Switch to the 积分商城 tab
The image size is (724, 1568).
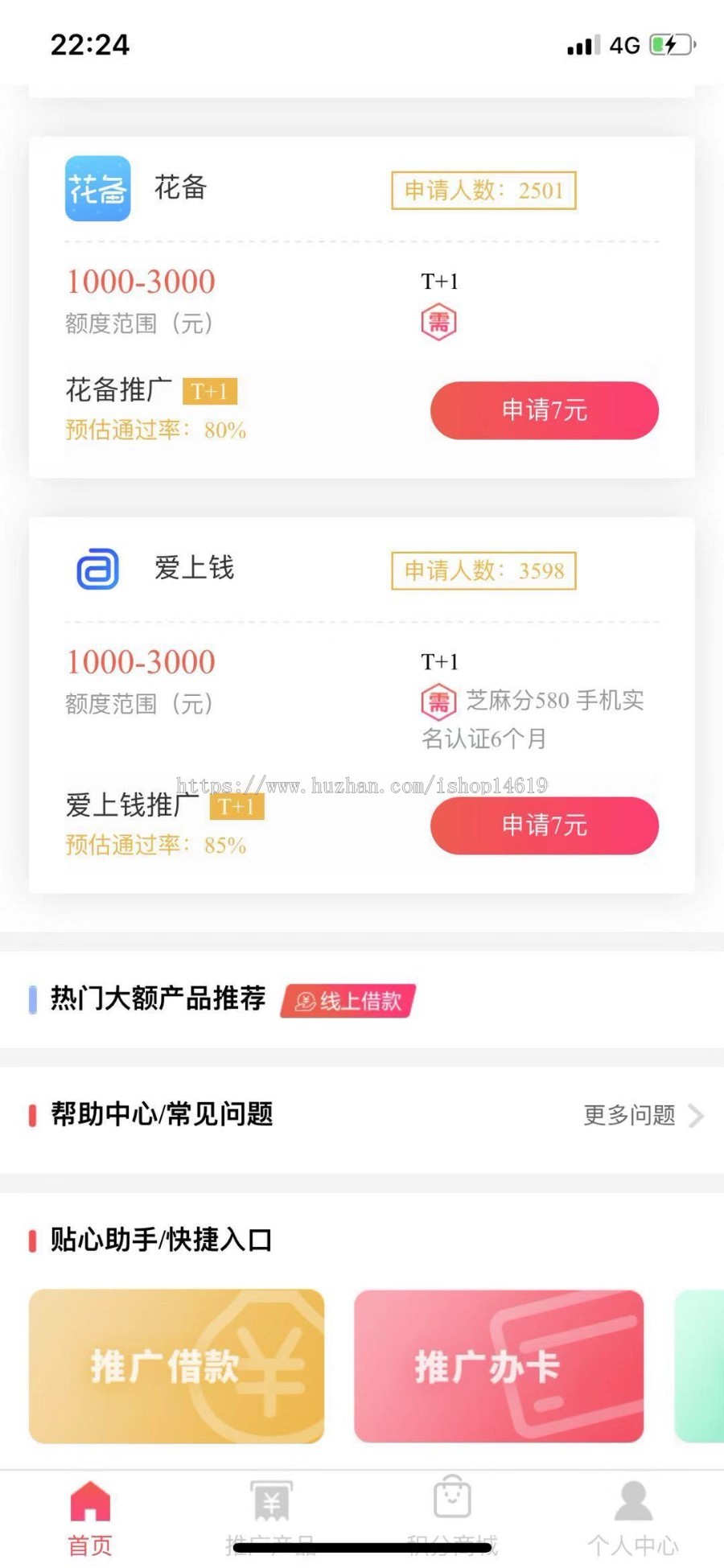[452, 1517]
